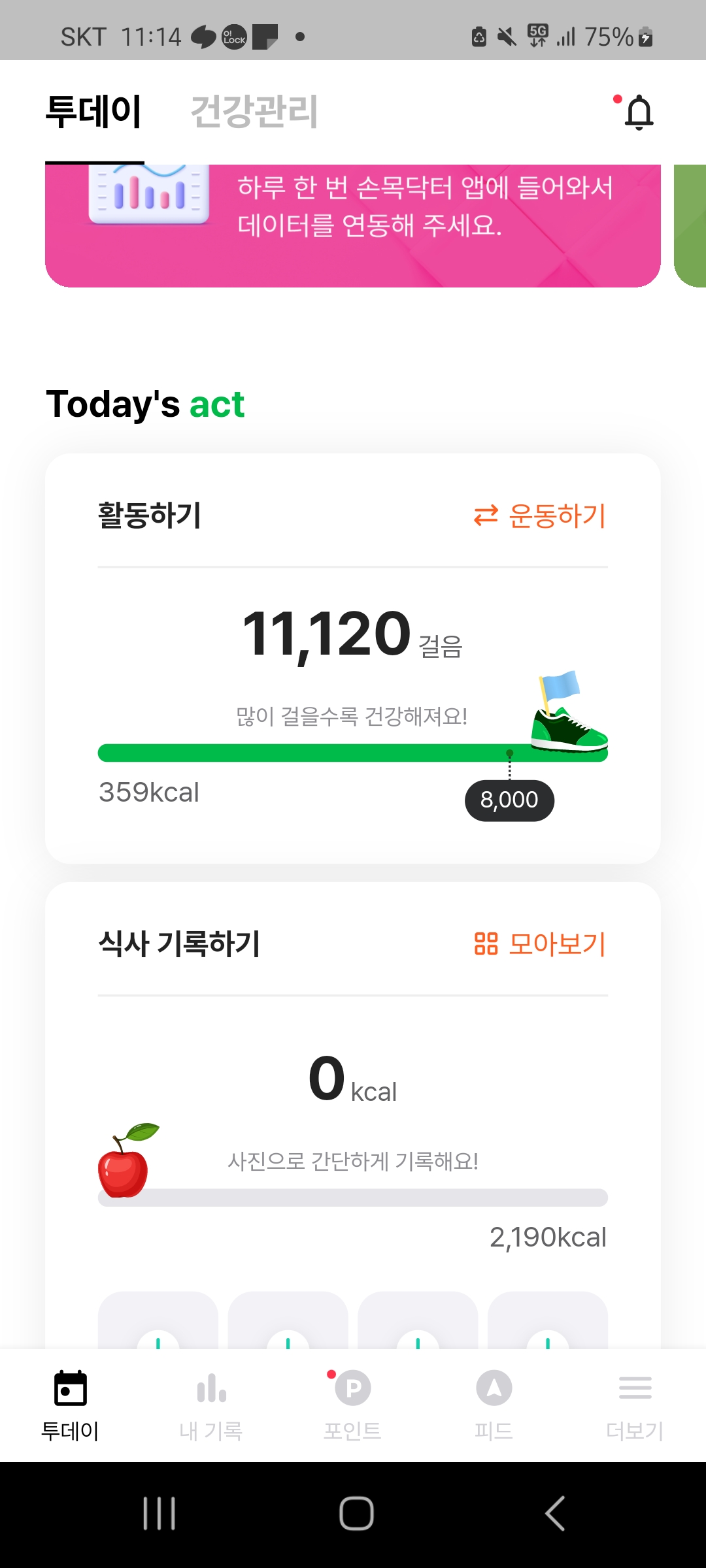Tap the 운동하기 switch button
Screen dimensions: 706x1568
point(540,515)
